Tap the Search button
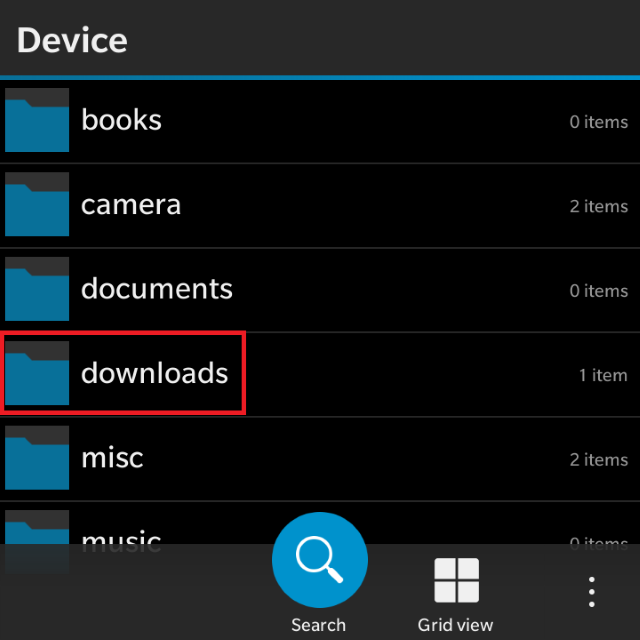This screenshot has width=640, height=640. pyautogui.click(x=319, y=563)
